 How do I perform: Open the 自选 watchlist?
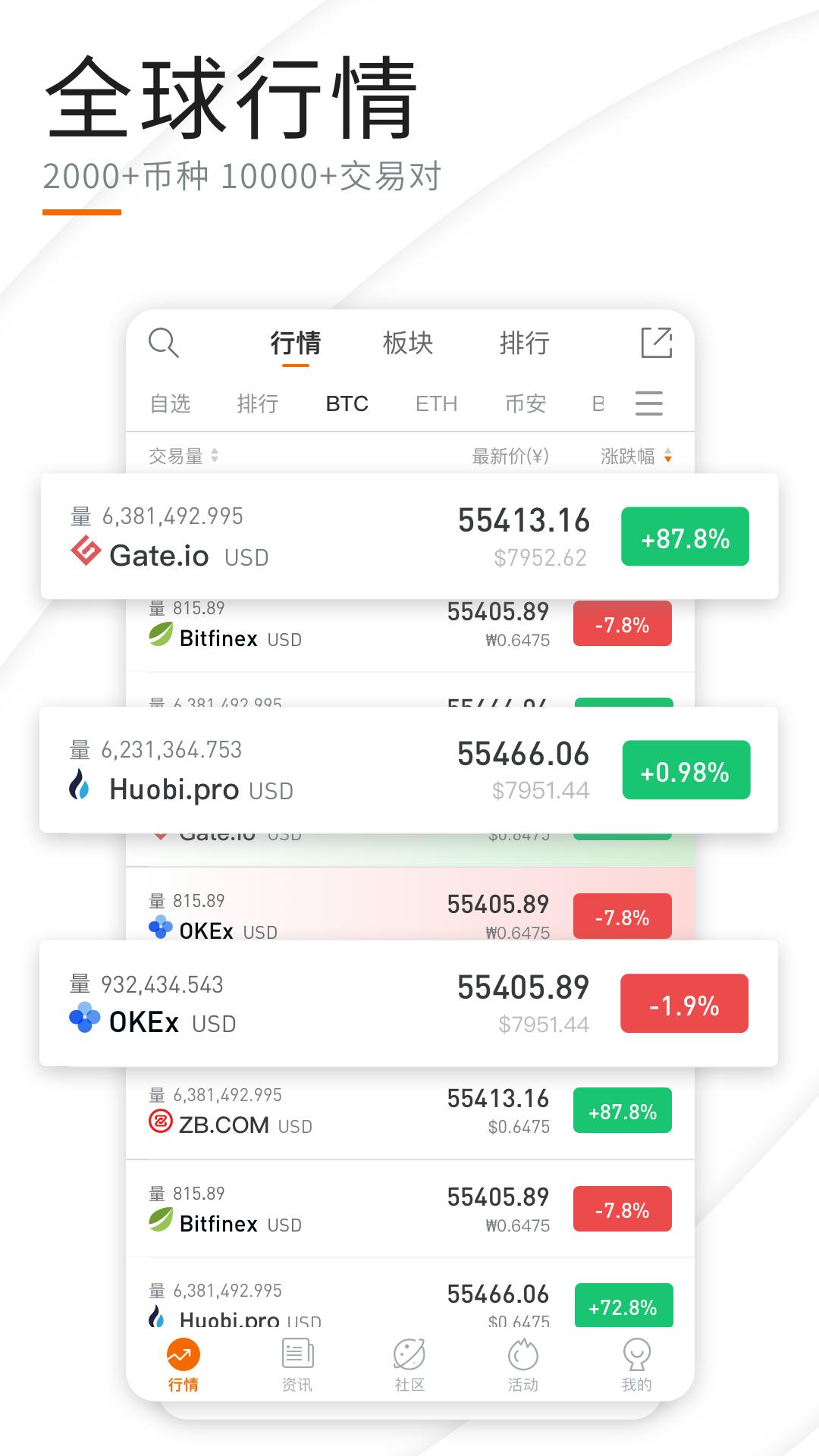[171, 404]
